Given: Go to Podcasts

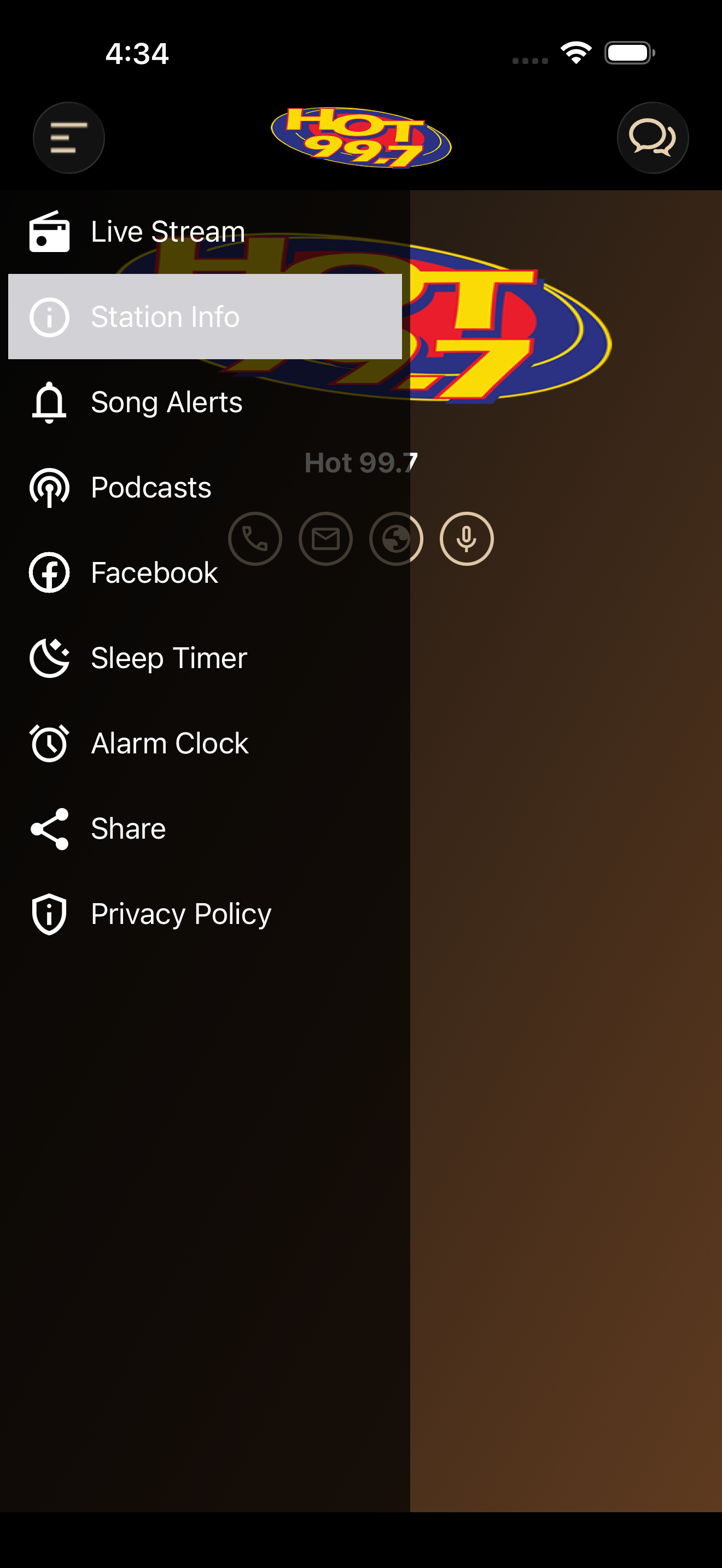Looking at the screenshot, I should point(205,487).
